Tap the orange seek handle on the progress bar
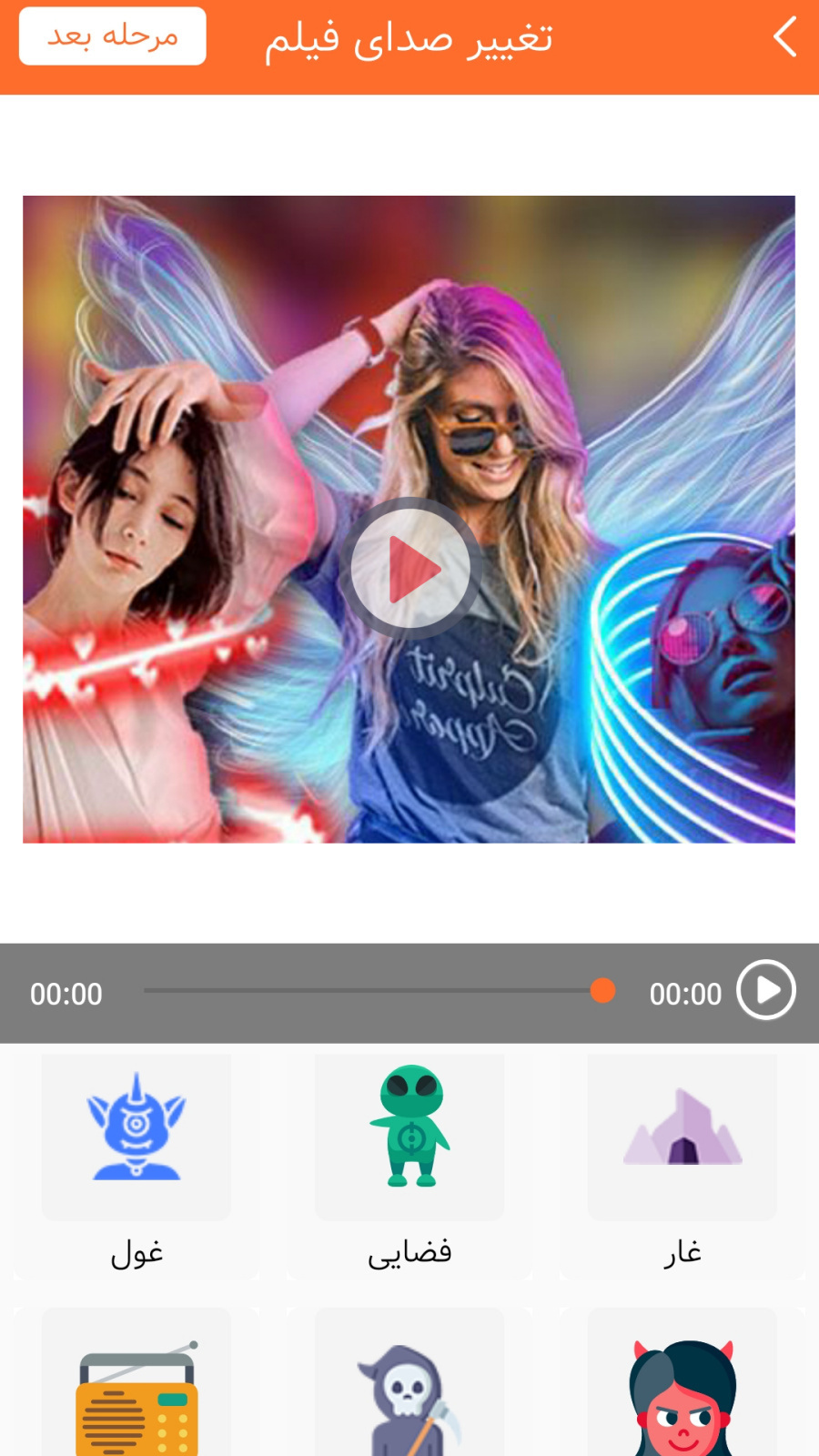Image resolution: width=819 pixels, height=1456 pixels. coord(602,990)
